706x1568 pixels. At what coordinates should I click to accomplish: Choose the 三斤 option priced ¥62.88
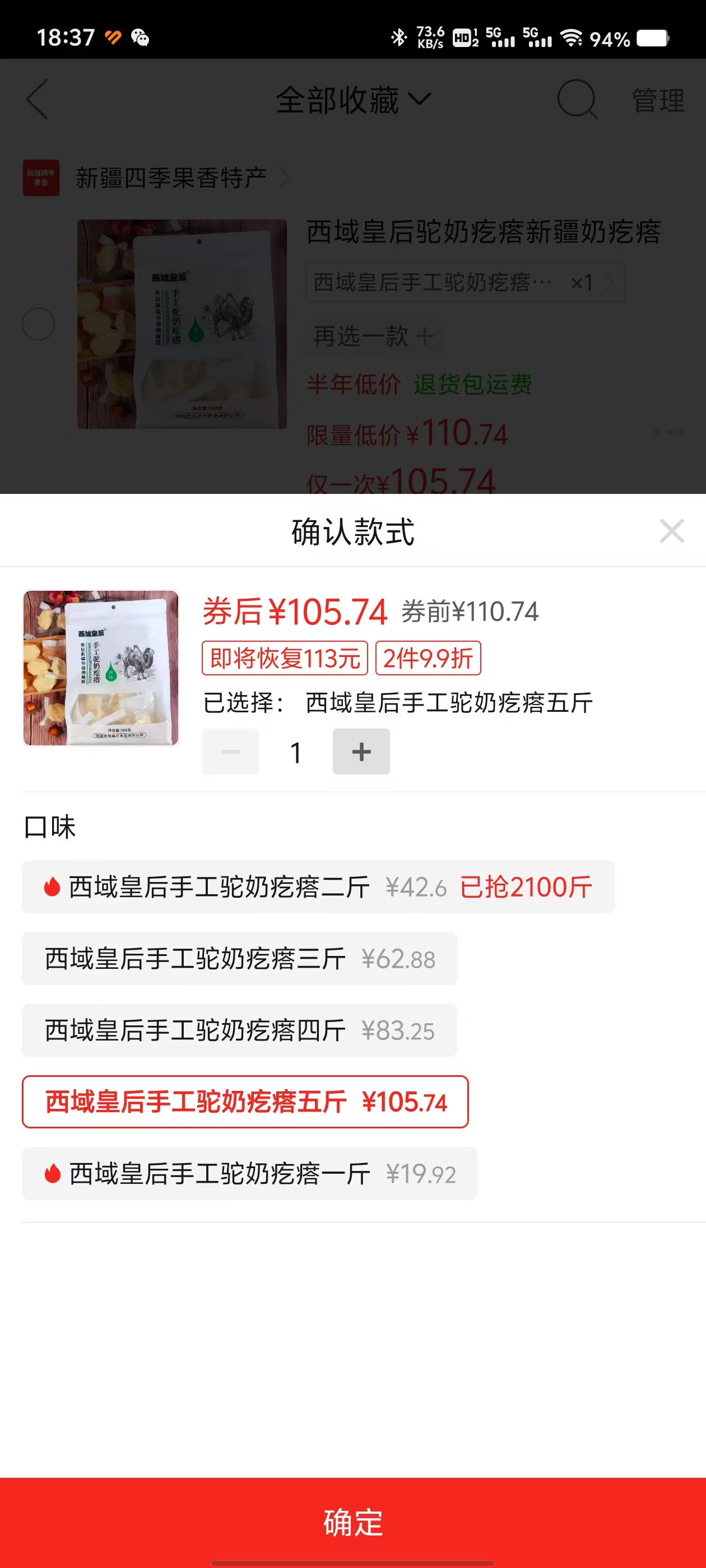pyautogui.click(x=239, y=959)
